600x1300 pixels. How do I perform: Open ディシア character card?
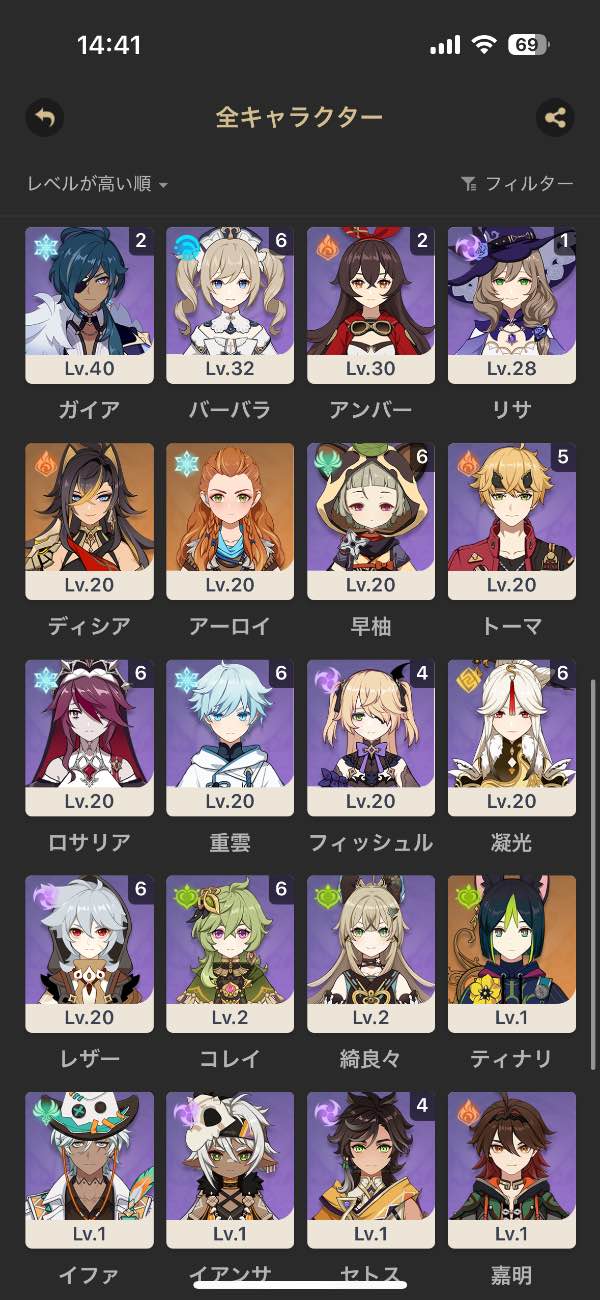[90, 521]
